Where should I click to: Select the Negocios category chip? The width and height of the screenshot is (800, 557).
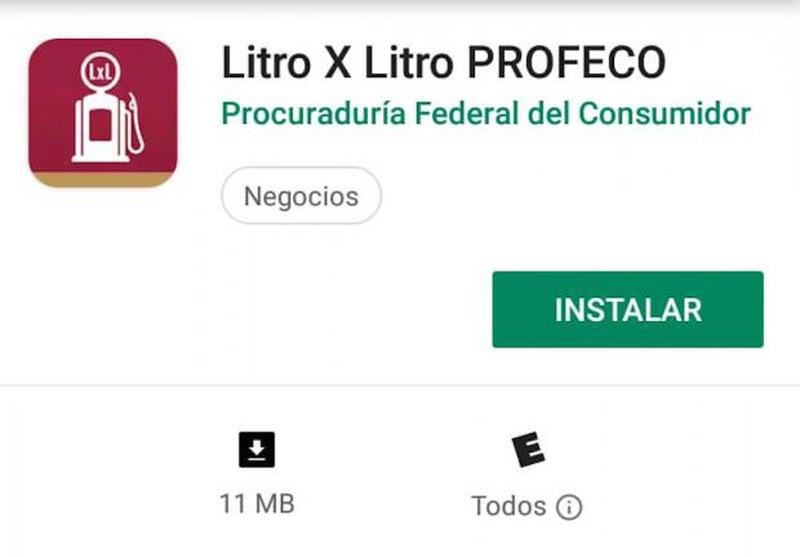pyautogui.click(x=301, y=196)
